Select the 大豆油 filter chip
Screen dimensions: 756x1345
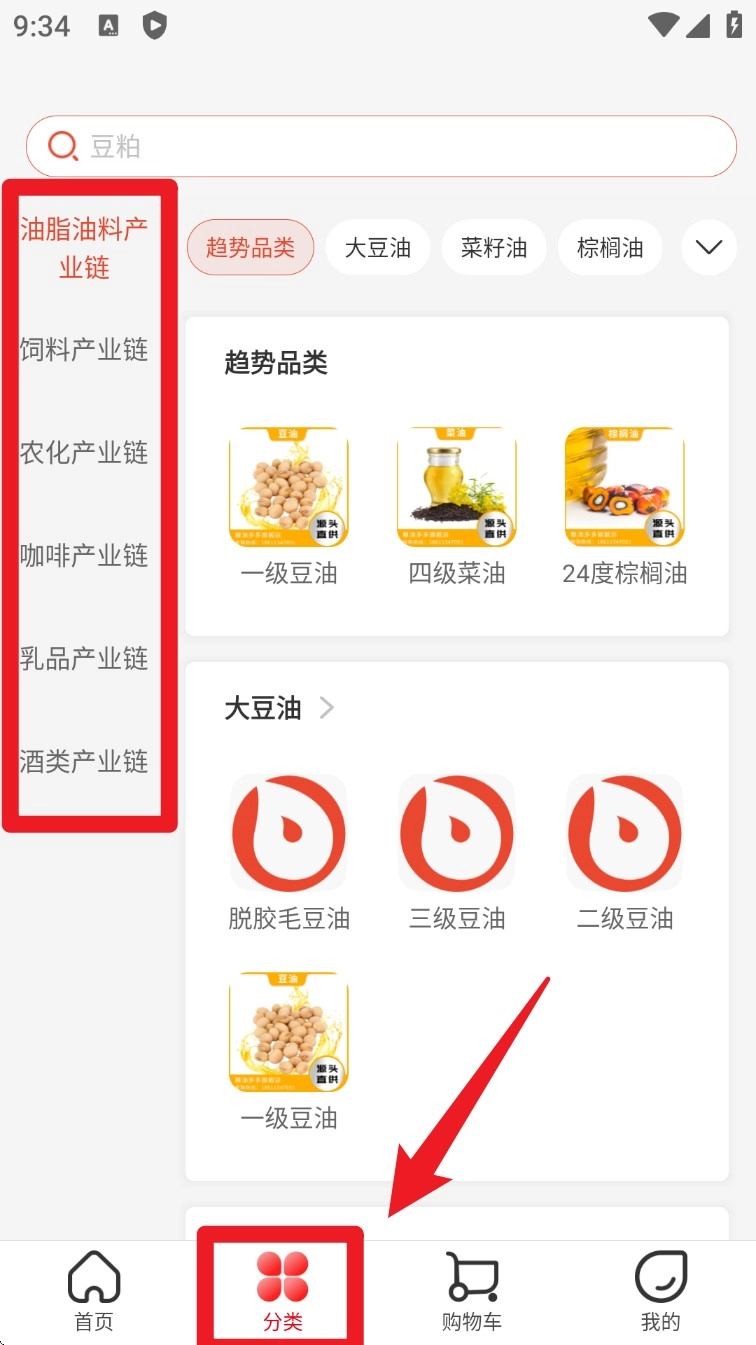click(378, 248)
